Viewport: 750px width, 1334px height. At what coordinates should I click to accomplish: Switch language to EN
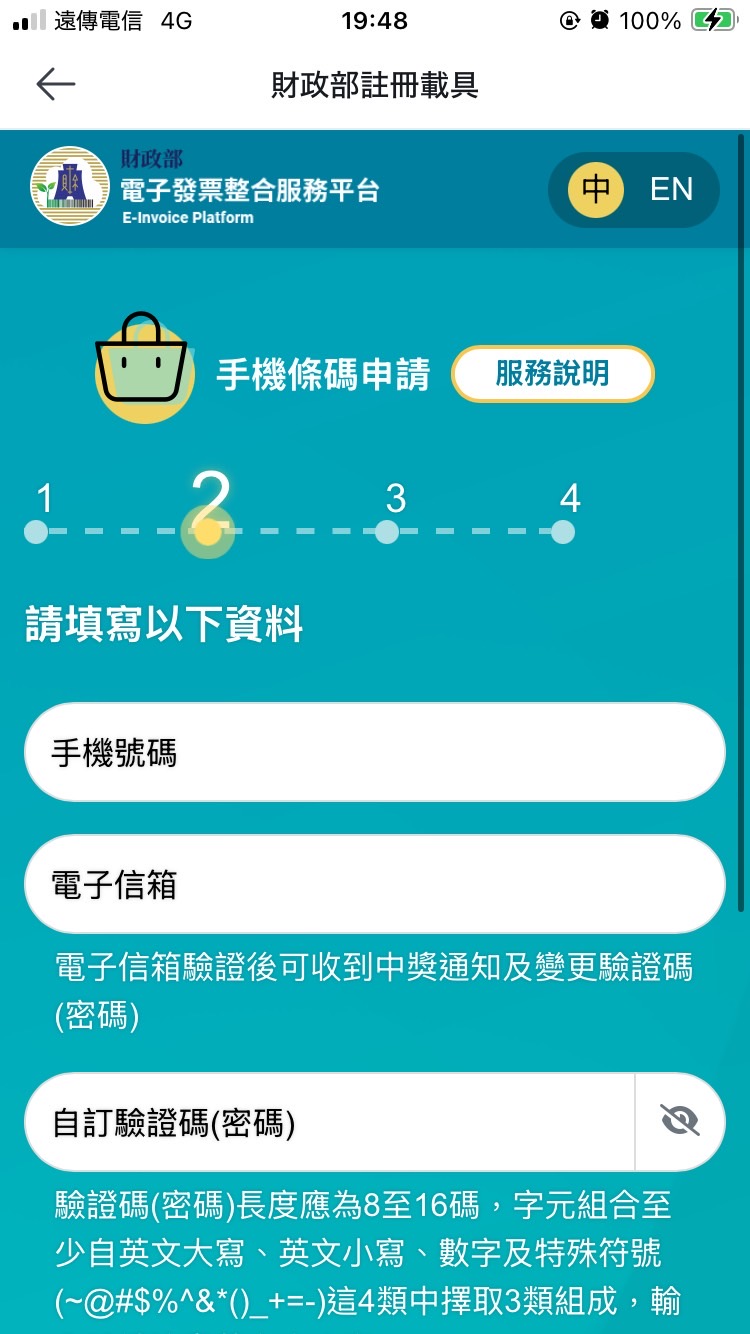tap(671, 189)
